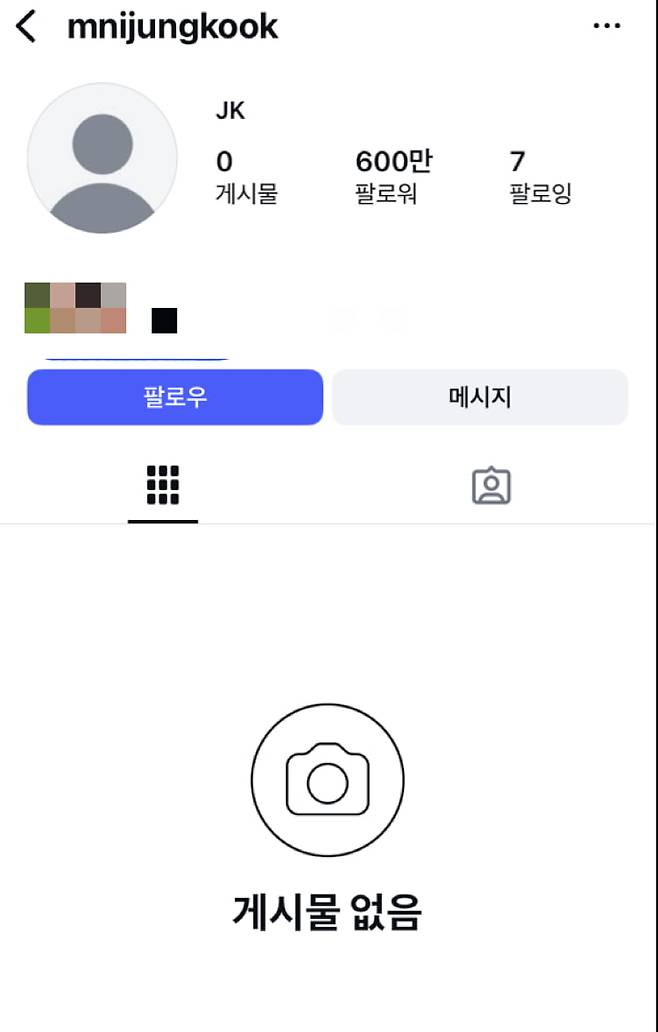Switch to the tagged photos tab

(x=491, y=486)
